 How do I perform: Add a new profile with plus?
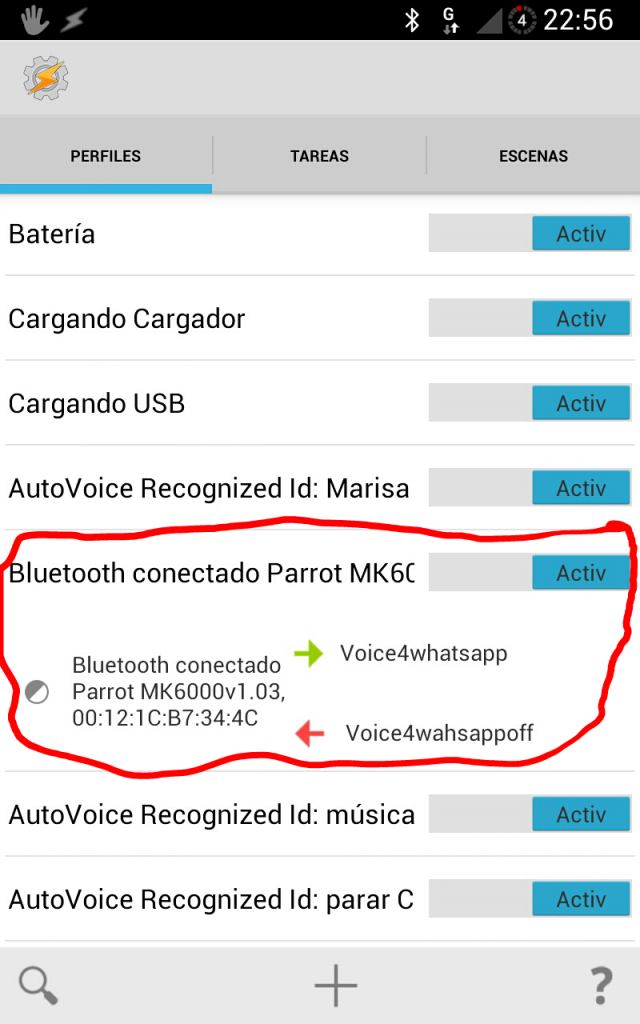pyautogui.click(x=335, y=985)
